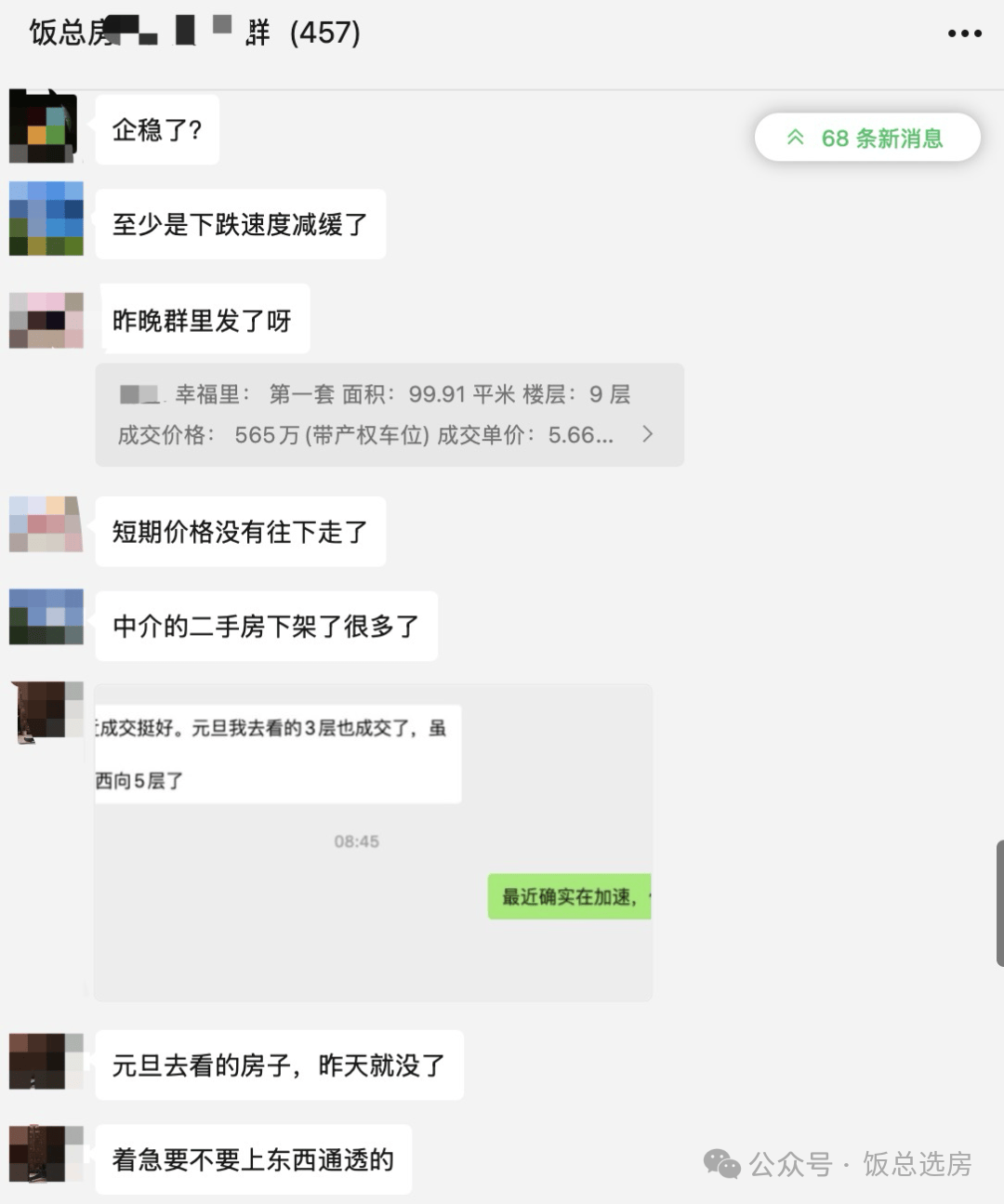1004x1204 pixels.
Task: Open the quoted 幸福里 transaction message
Action: click(390, 415)
